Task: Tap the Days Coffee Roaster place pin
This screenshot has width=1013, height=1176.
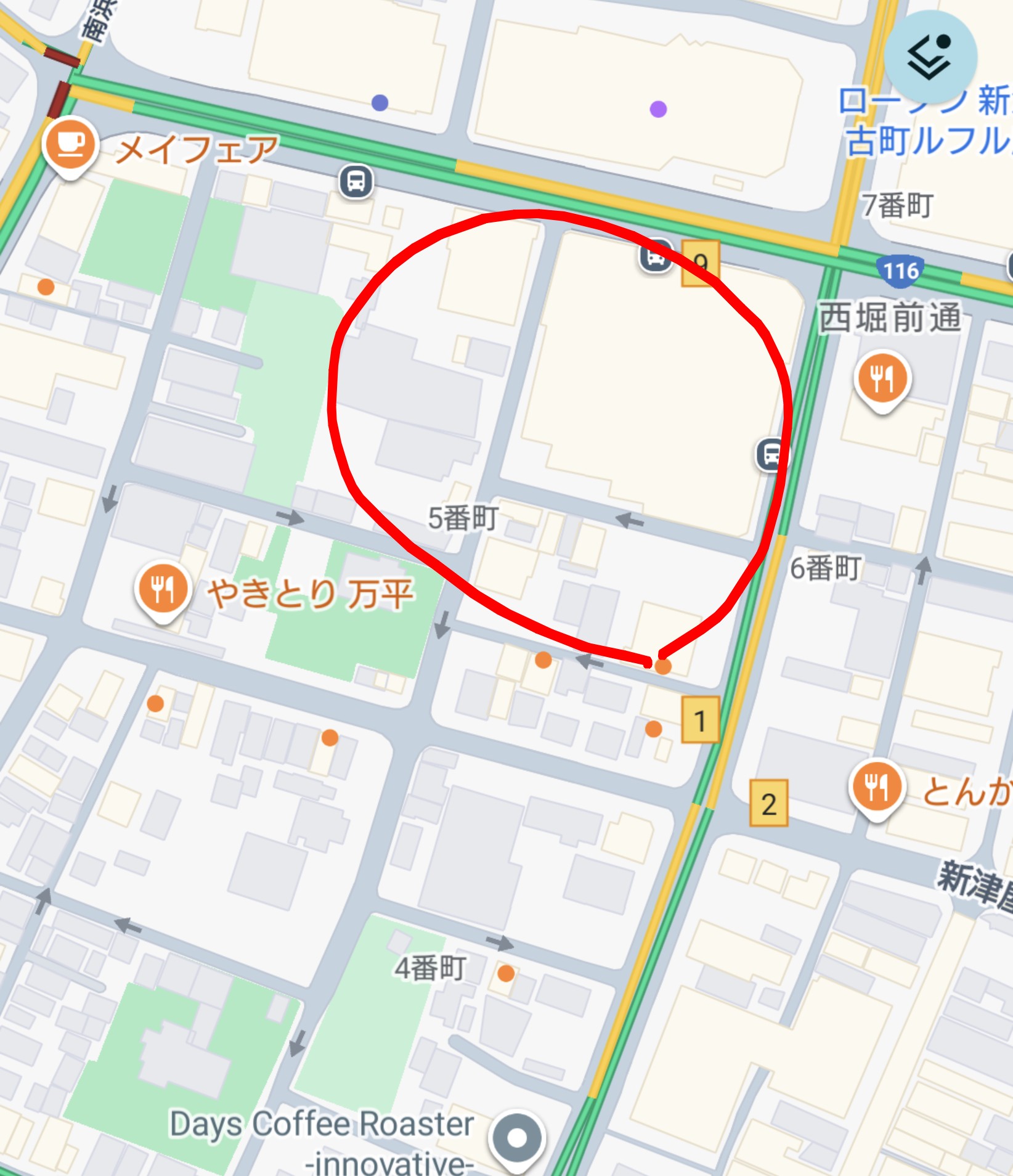Action: point(517,1138)
